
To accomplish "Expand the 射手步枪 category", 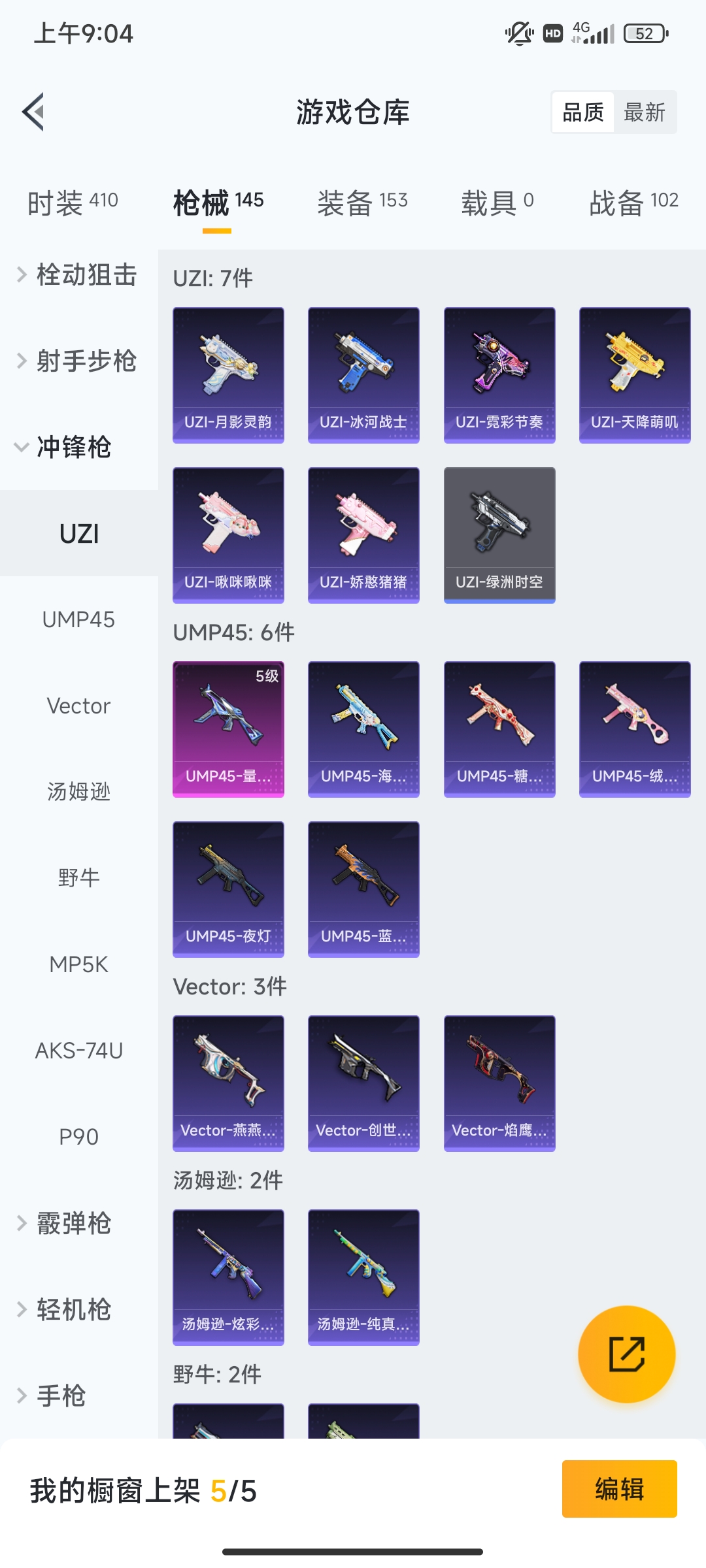I will [78, 361].
